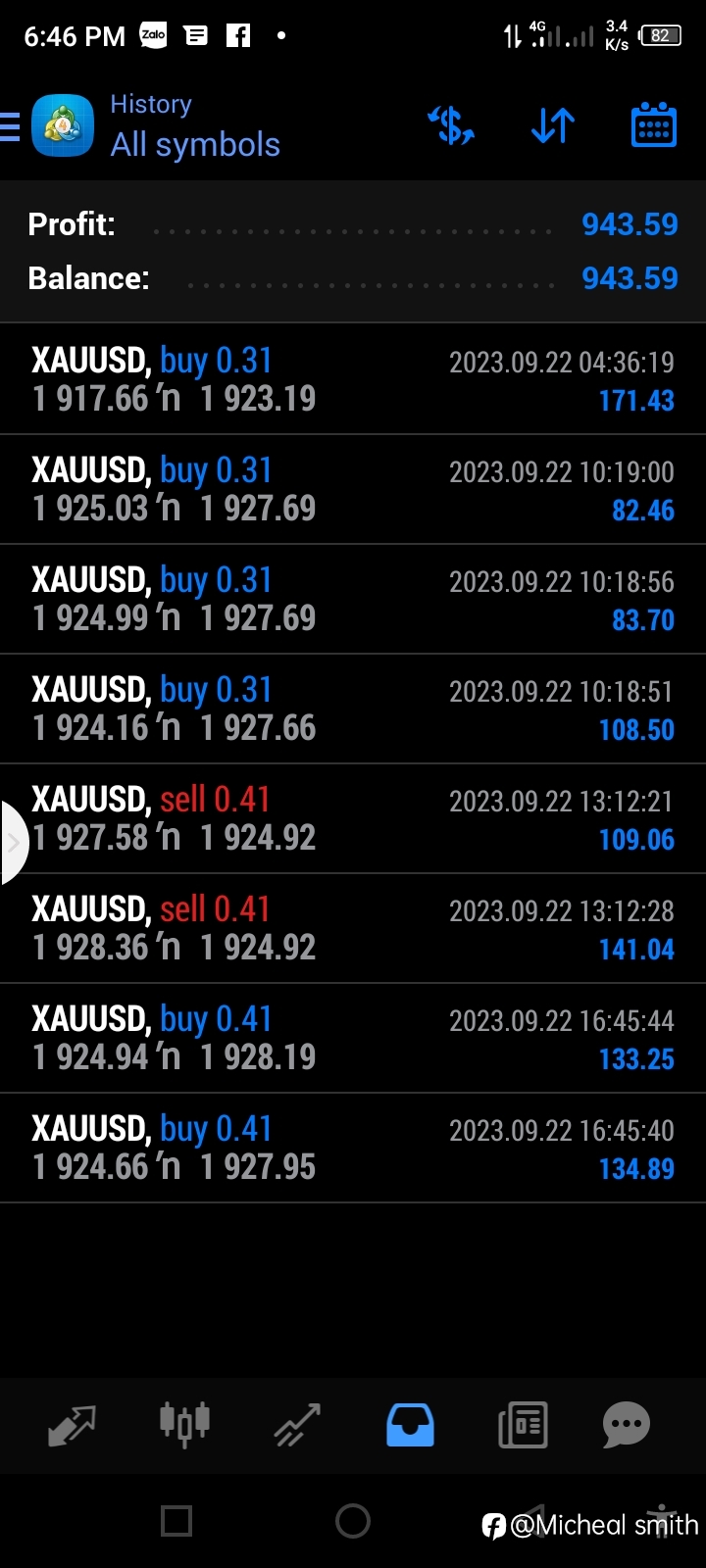Expand the side handle arrow
This screenshot has width=706, height=1568.
click(x=13, y=843)
